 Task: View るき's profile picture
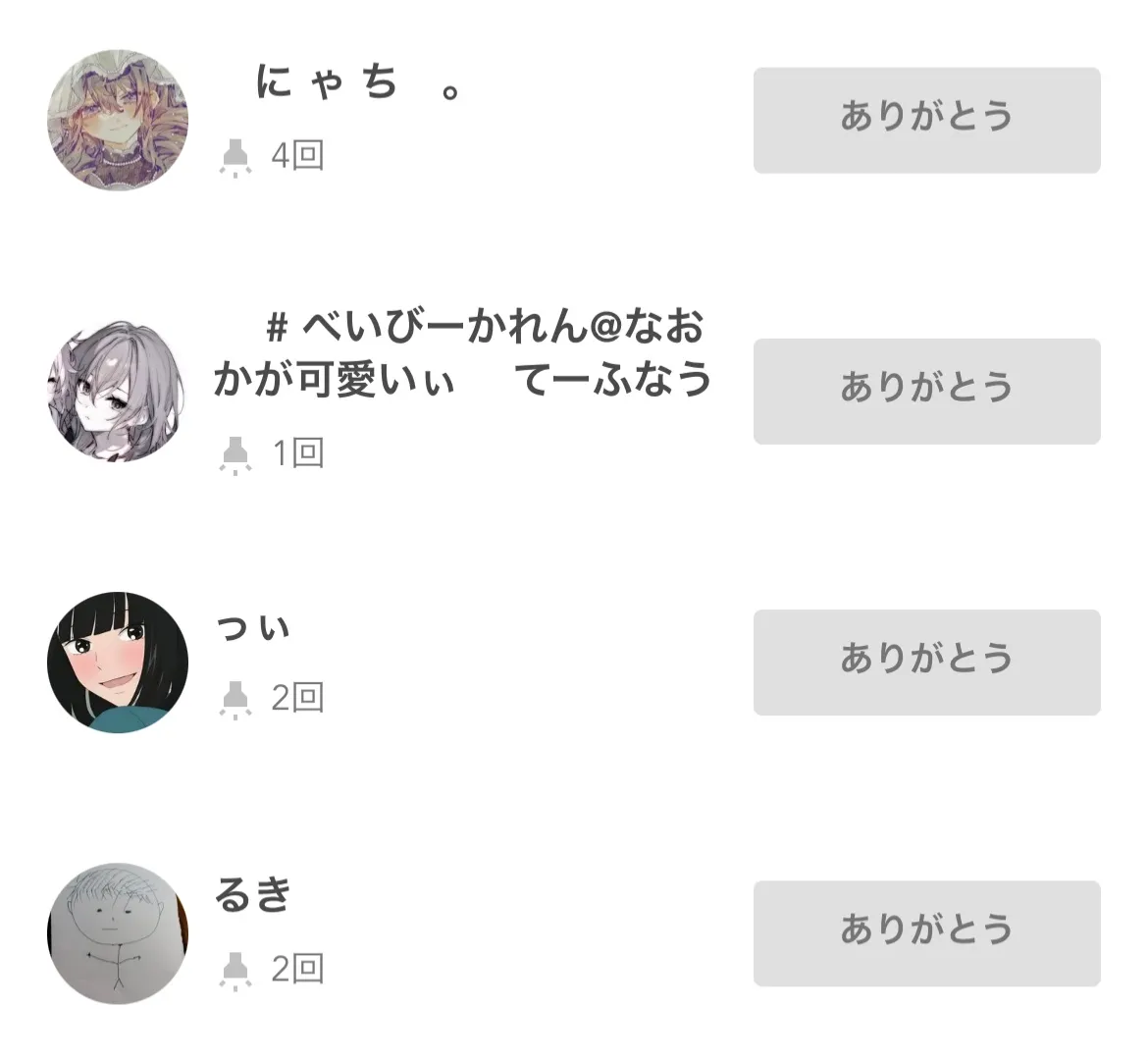pyautogui.click(x=118, y=932)
